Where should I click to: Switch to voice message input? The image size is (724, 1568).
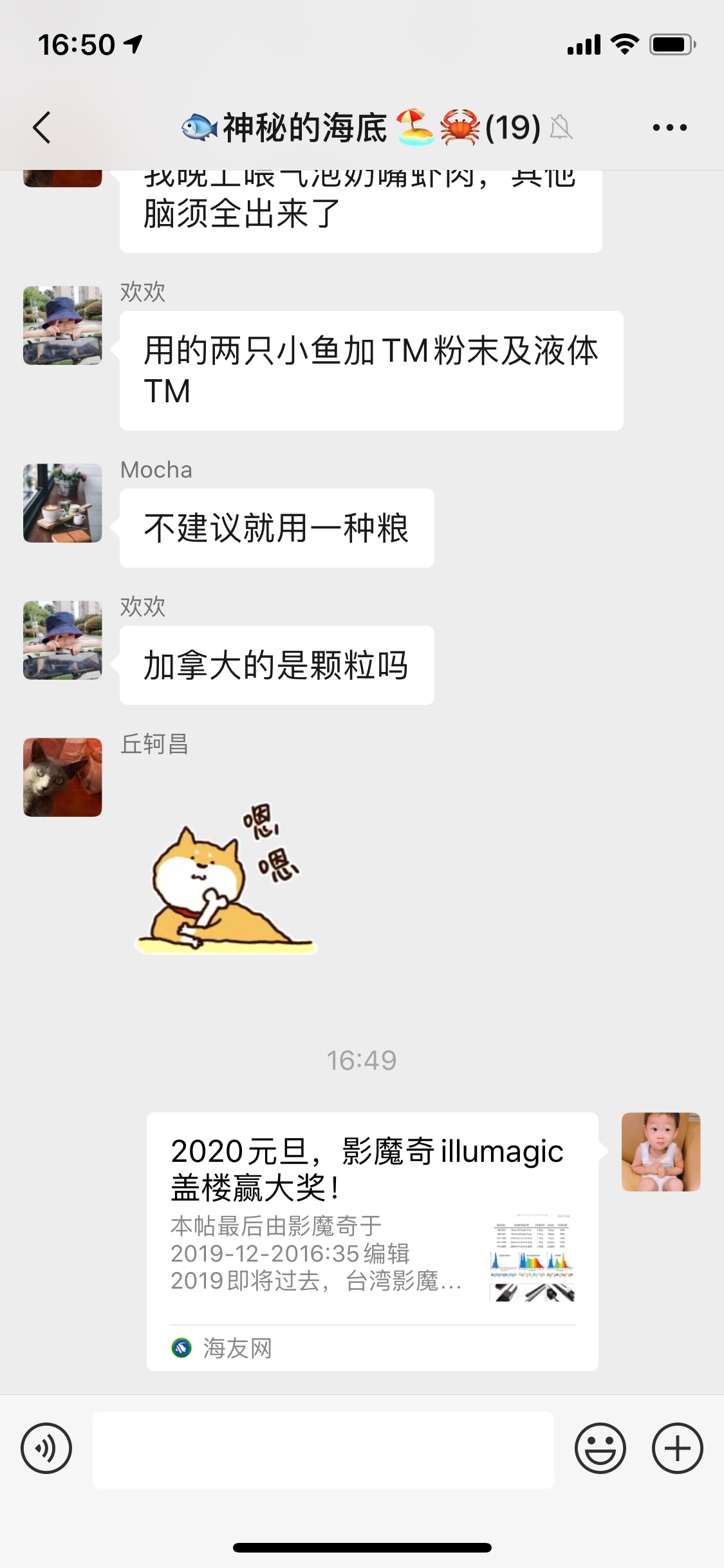[x=46, y=1449]
